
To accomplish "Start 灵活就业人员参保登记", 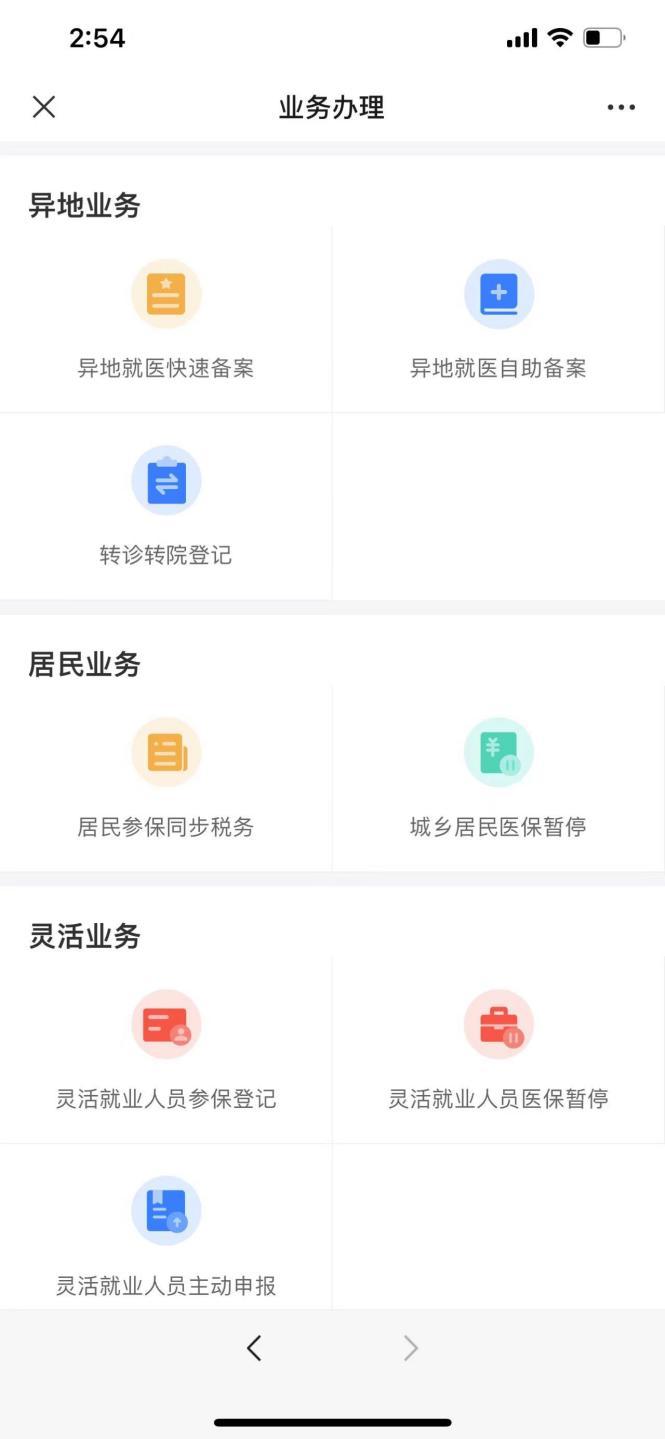I will 166,1051.
